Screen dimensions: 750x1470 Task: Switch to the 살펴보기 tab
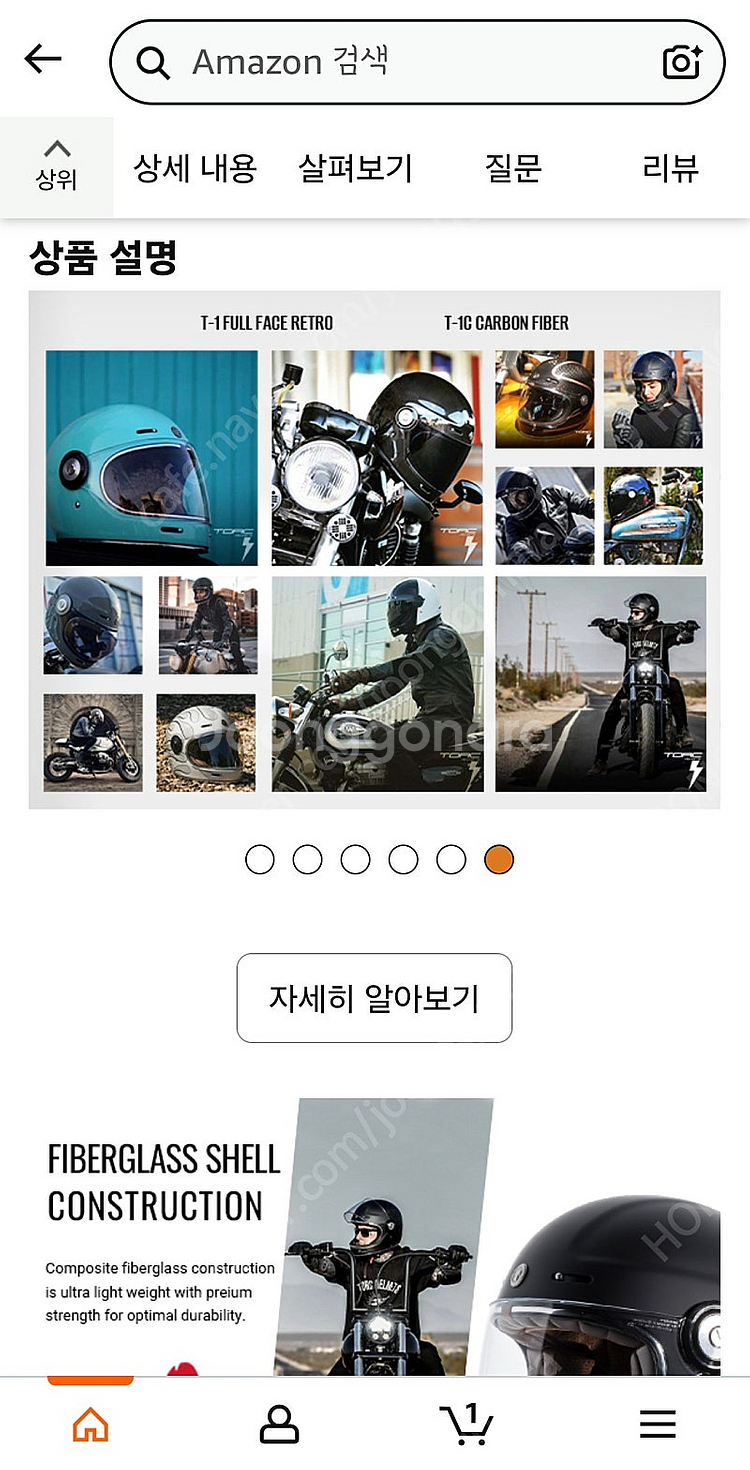click(x=355, y=168)
